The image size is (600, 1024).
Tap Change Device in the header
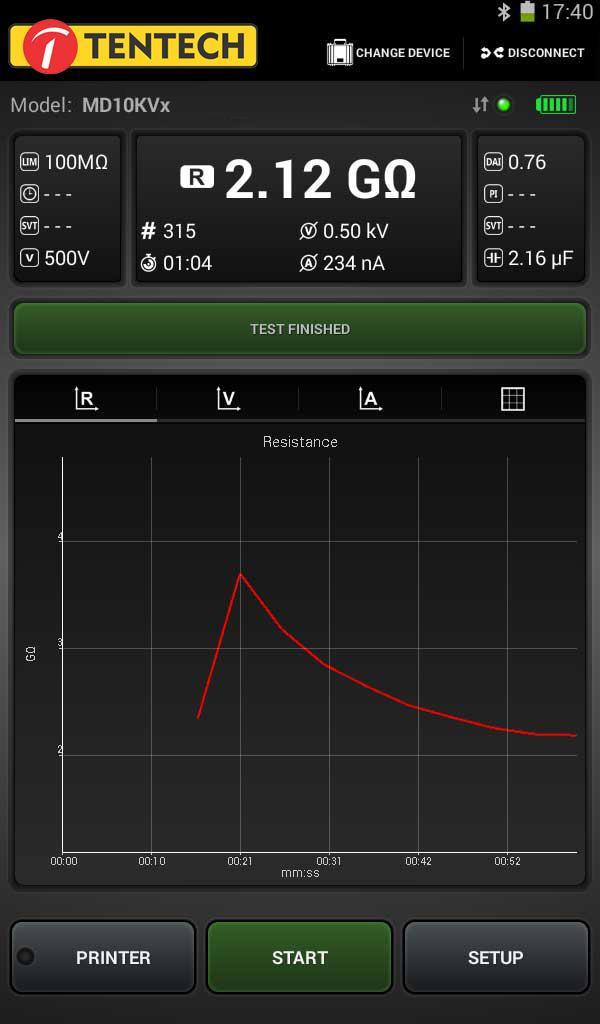click(x=388, y=53)
